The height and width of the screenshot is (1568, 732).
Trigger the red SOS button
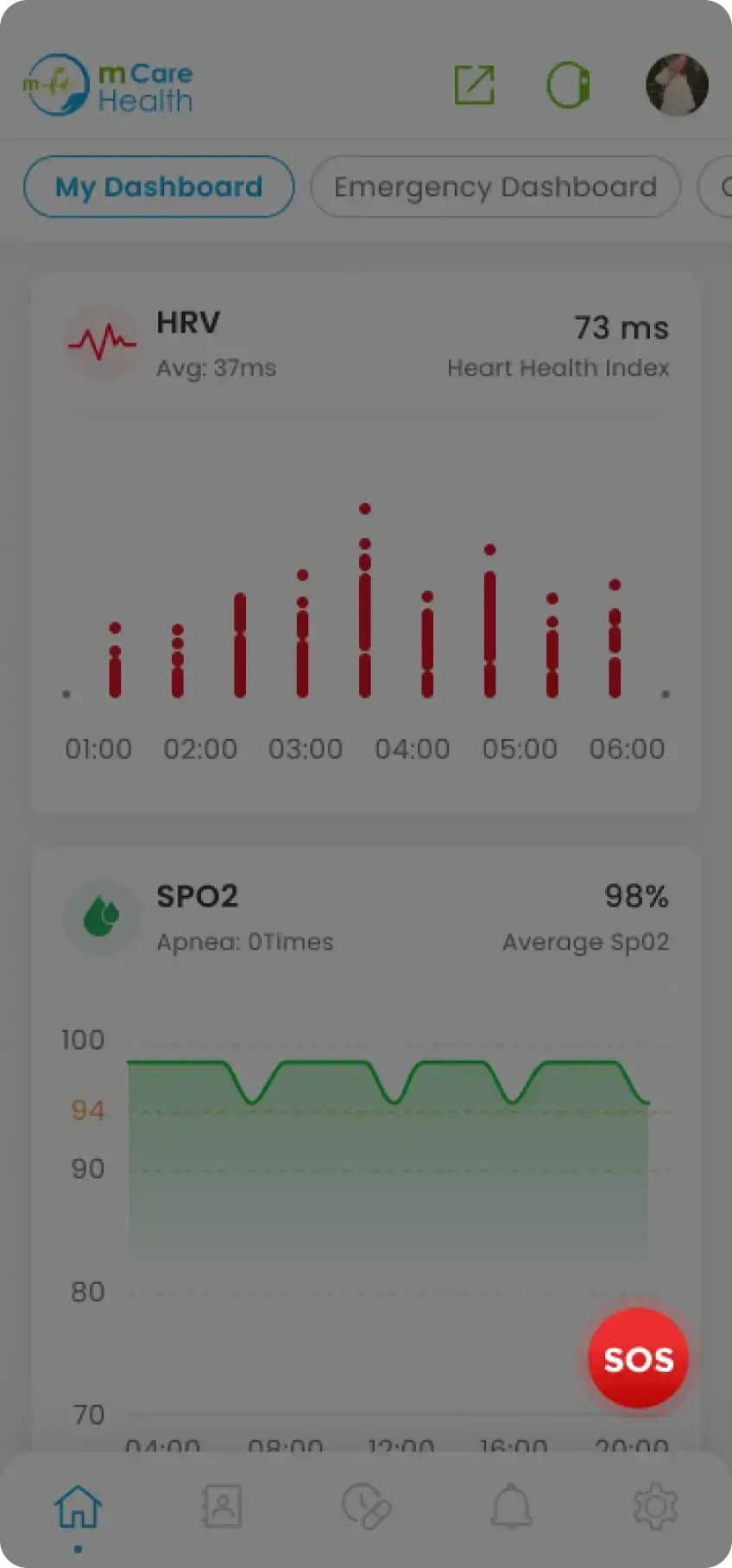[638, 1358]
